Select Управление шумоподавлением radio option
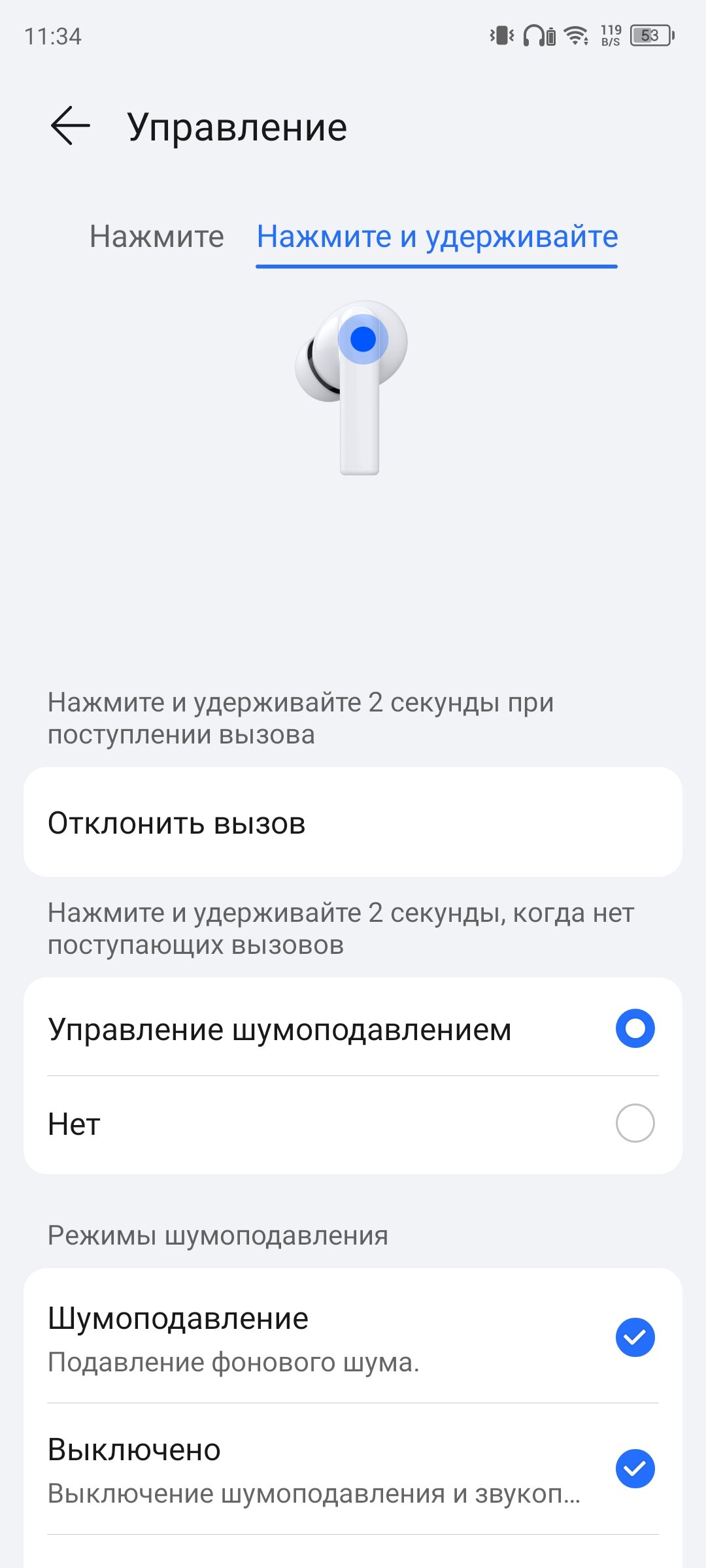The height and width of the screenshot is (1568, 706). point(635,1028)
